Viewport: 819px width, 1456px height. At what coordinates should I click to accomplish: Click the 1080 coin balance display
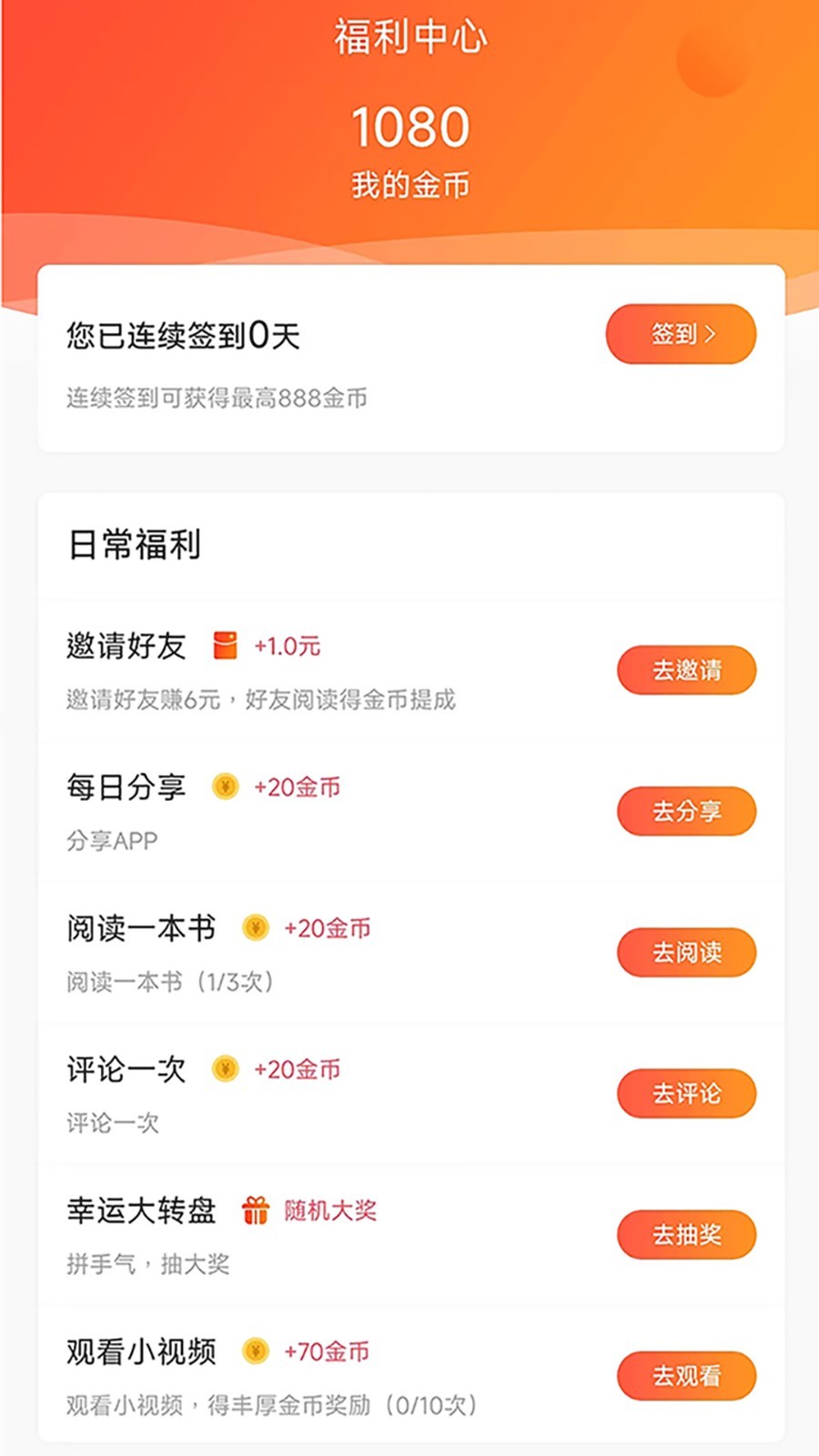(409, 125)
